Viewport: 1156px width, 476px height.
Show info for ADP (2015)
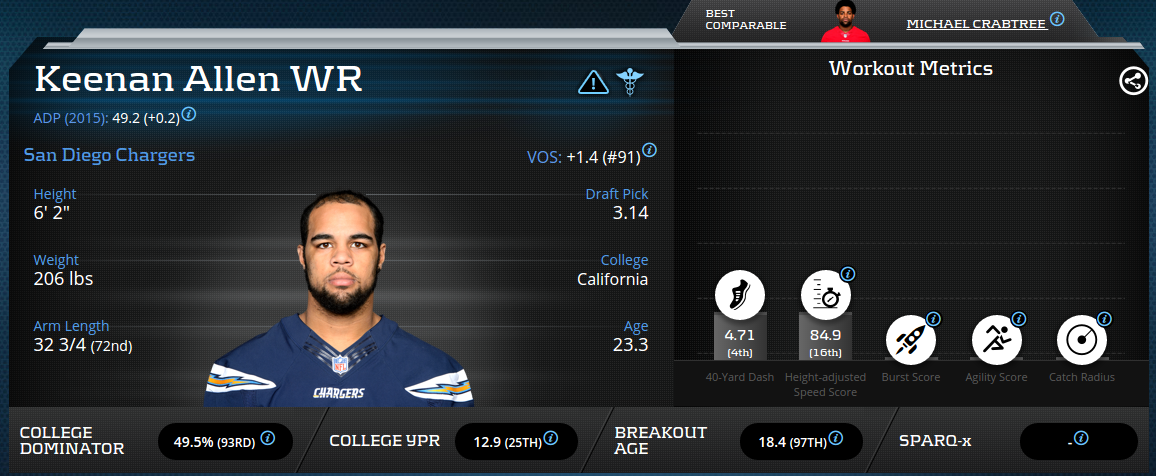point(188,115)
